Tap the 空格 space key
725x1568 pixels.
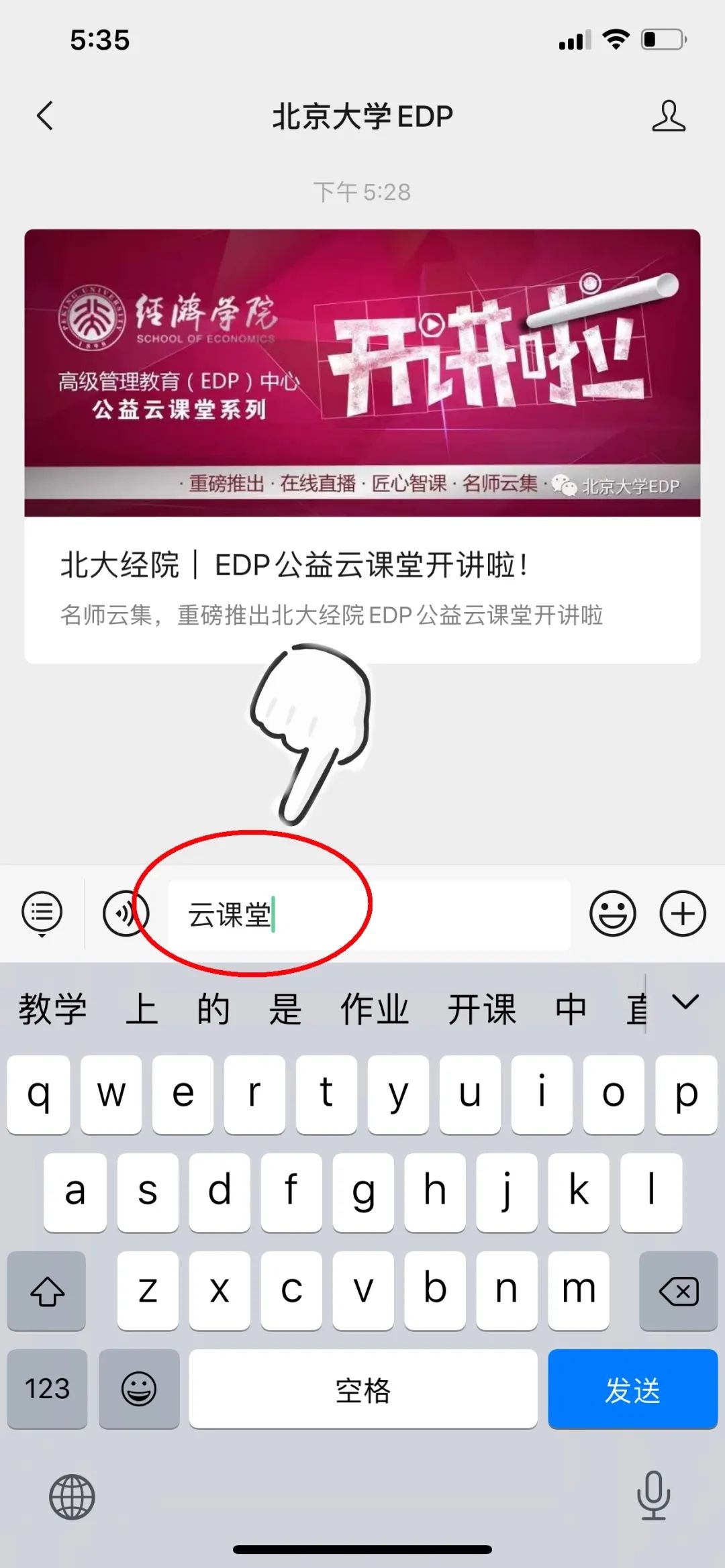[362, 1388]
